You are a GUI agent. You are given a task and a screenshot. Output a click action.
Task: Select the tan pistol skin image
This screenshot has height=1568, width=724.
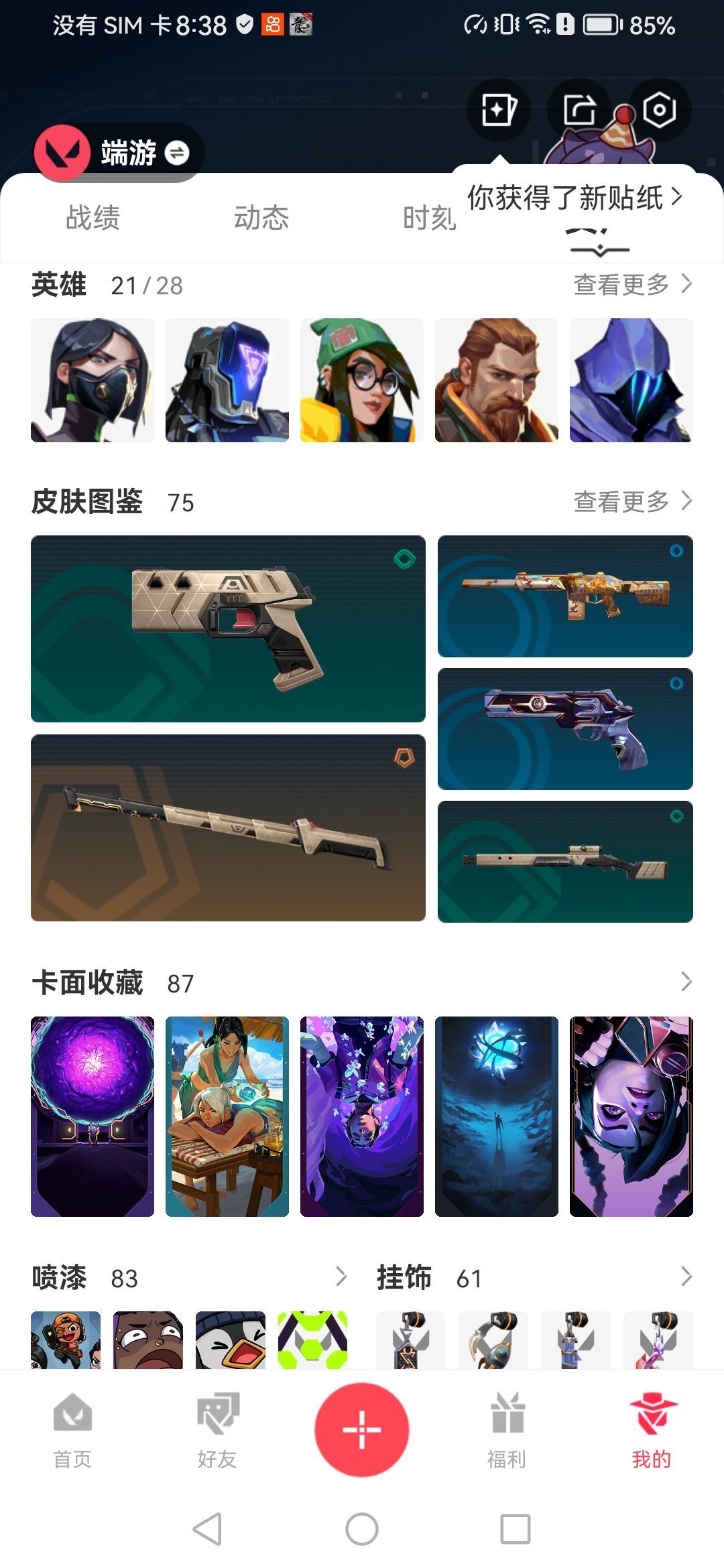pyautogui.click(x=227, y=630)
